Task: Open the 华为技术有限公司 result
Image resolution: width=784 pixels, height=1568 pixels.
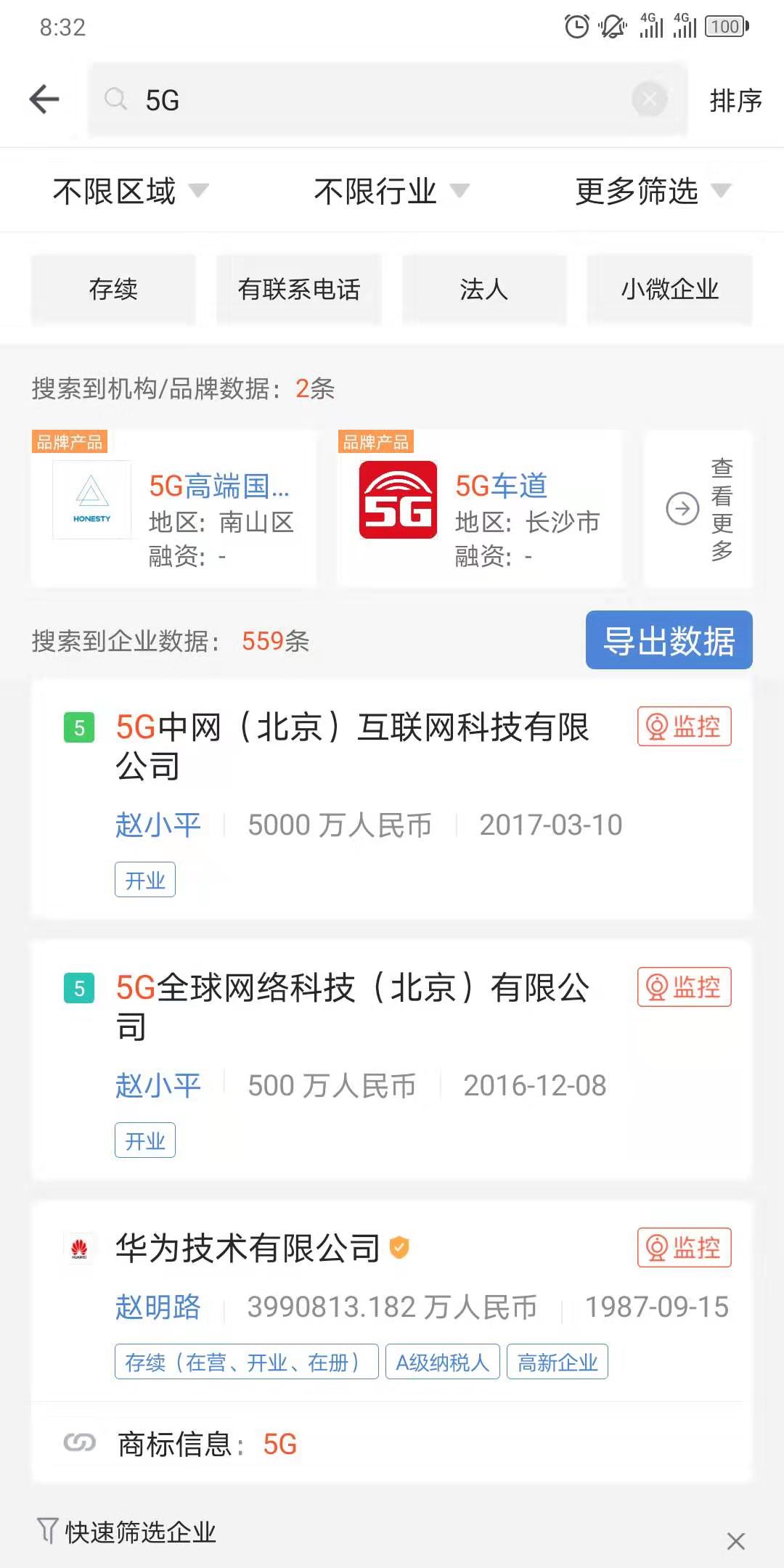Action: point(248,1248)
